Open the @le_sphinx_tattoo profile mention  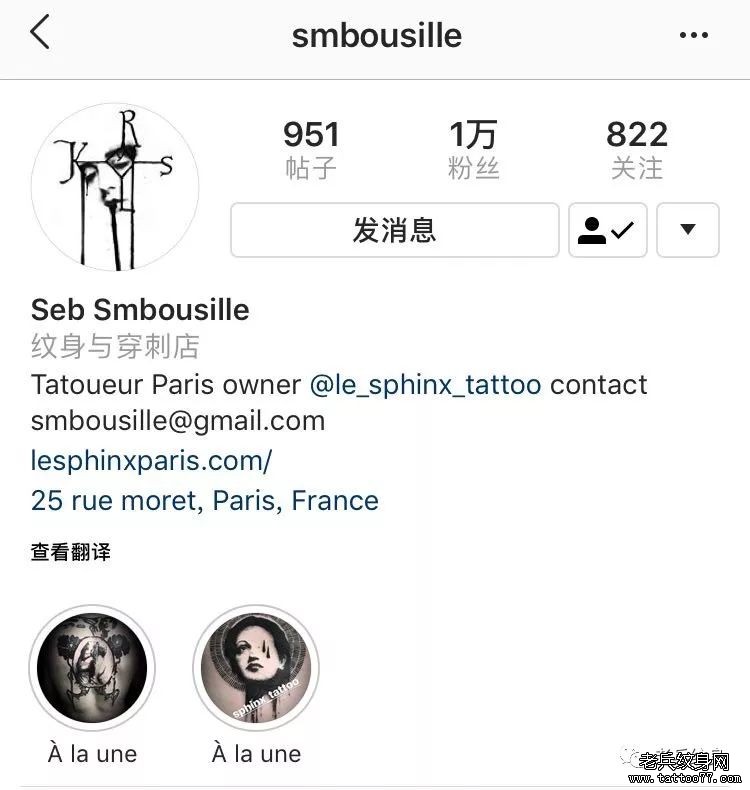tap(426, 385)
